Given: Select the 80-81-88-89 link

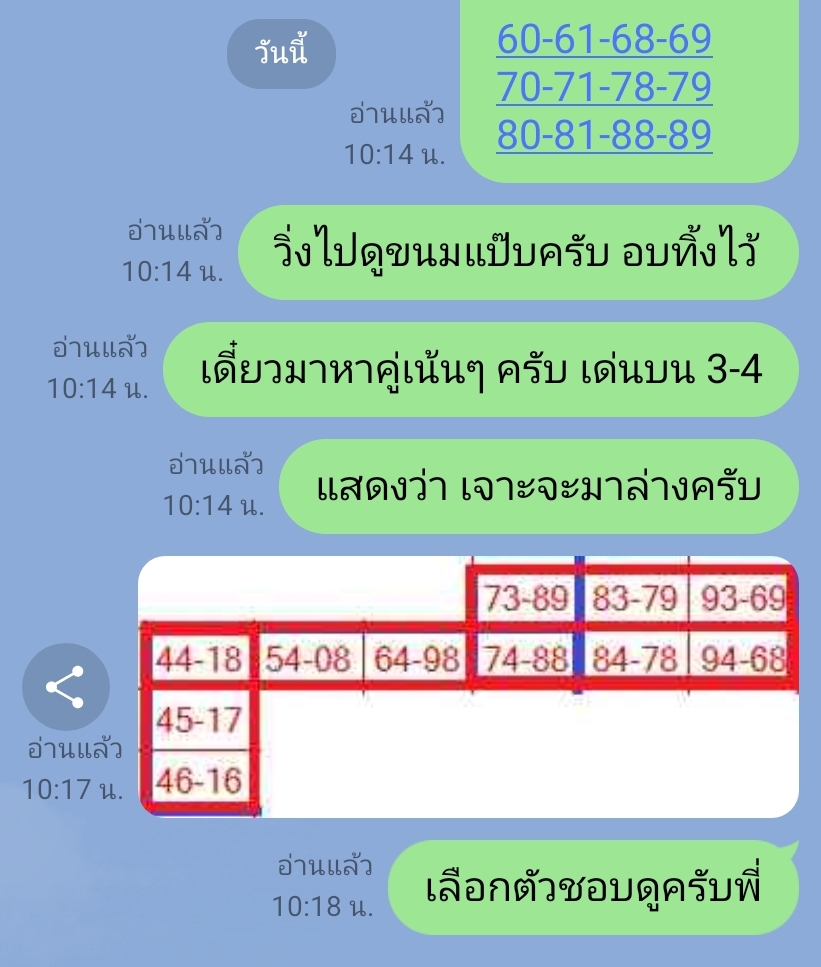Looking at the screenshot, I should coord(604,133).
